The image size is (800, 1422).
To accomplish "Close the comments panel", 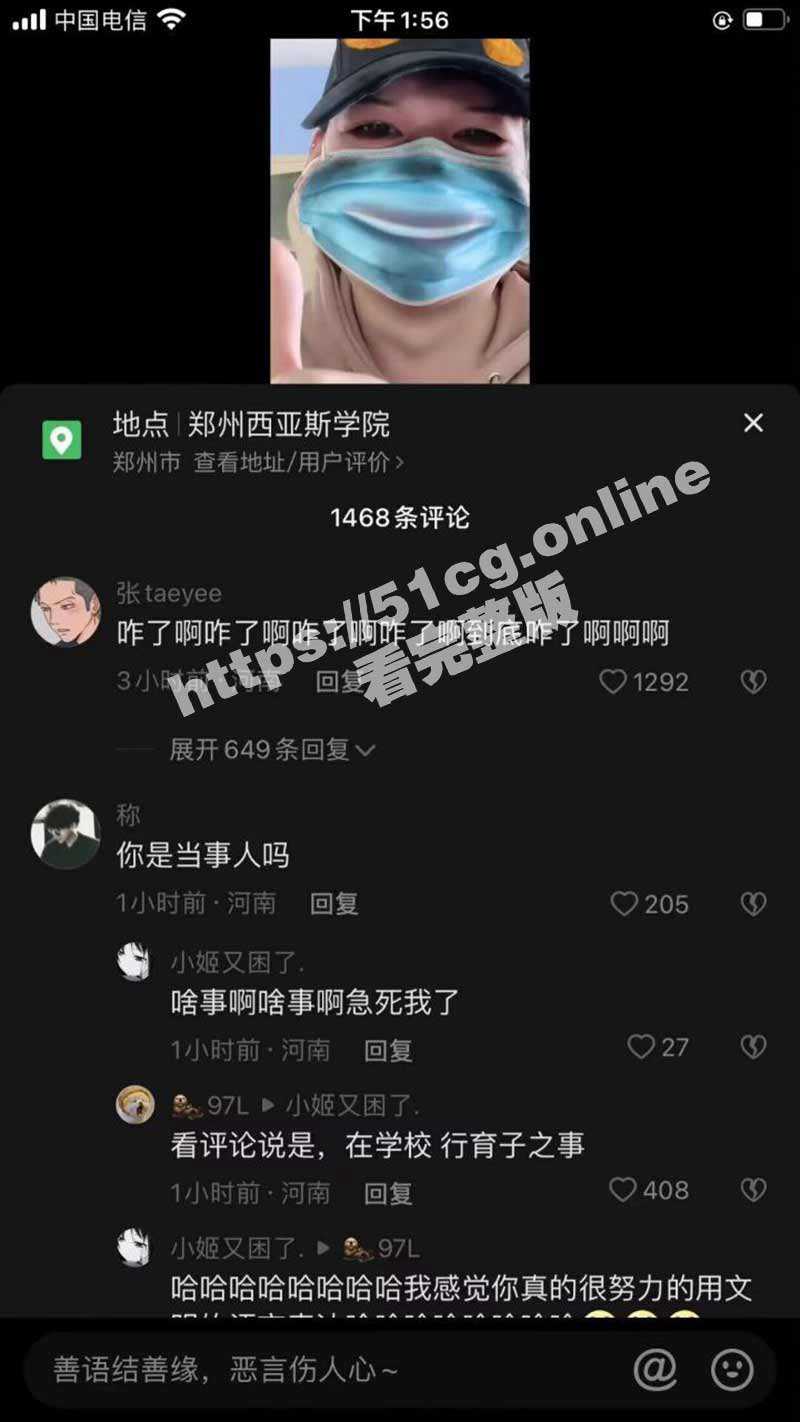I will coord(753,423).
